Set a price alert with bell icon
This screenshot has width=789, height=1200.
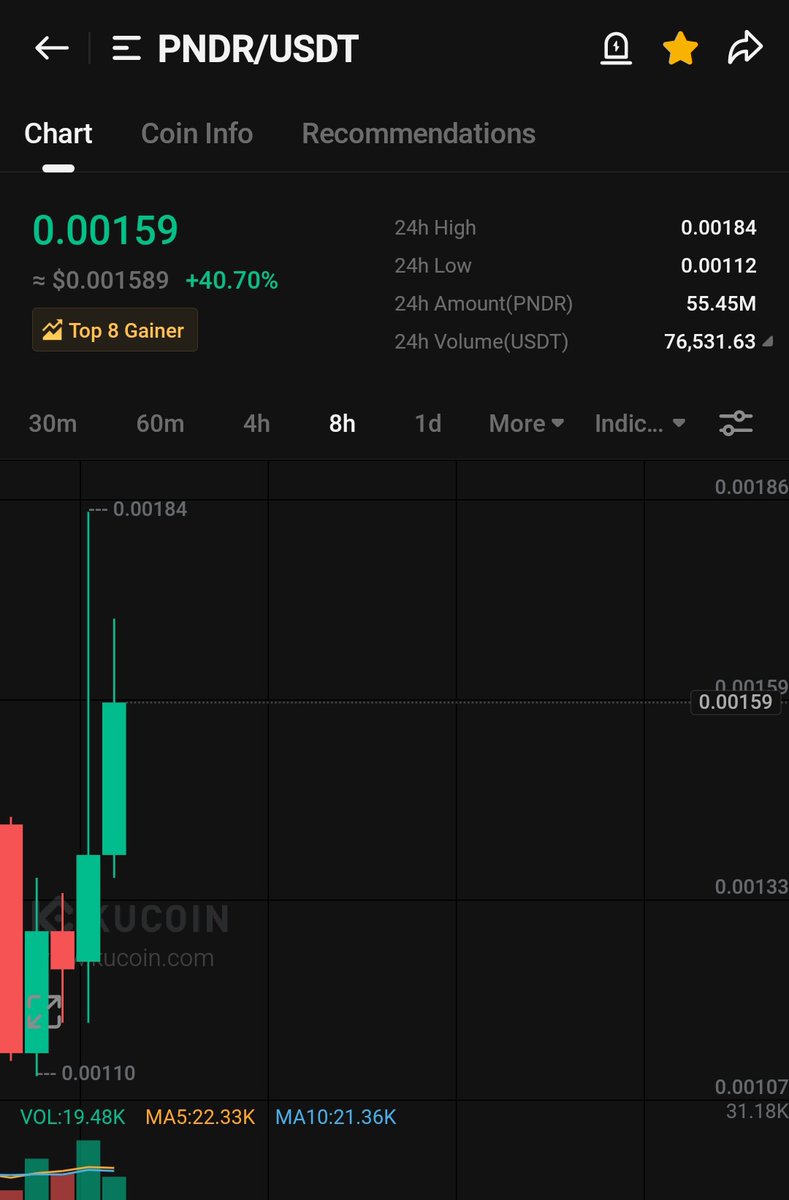point(615,48)
